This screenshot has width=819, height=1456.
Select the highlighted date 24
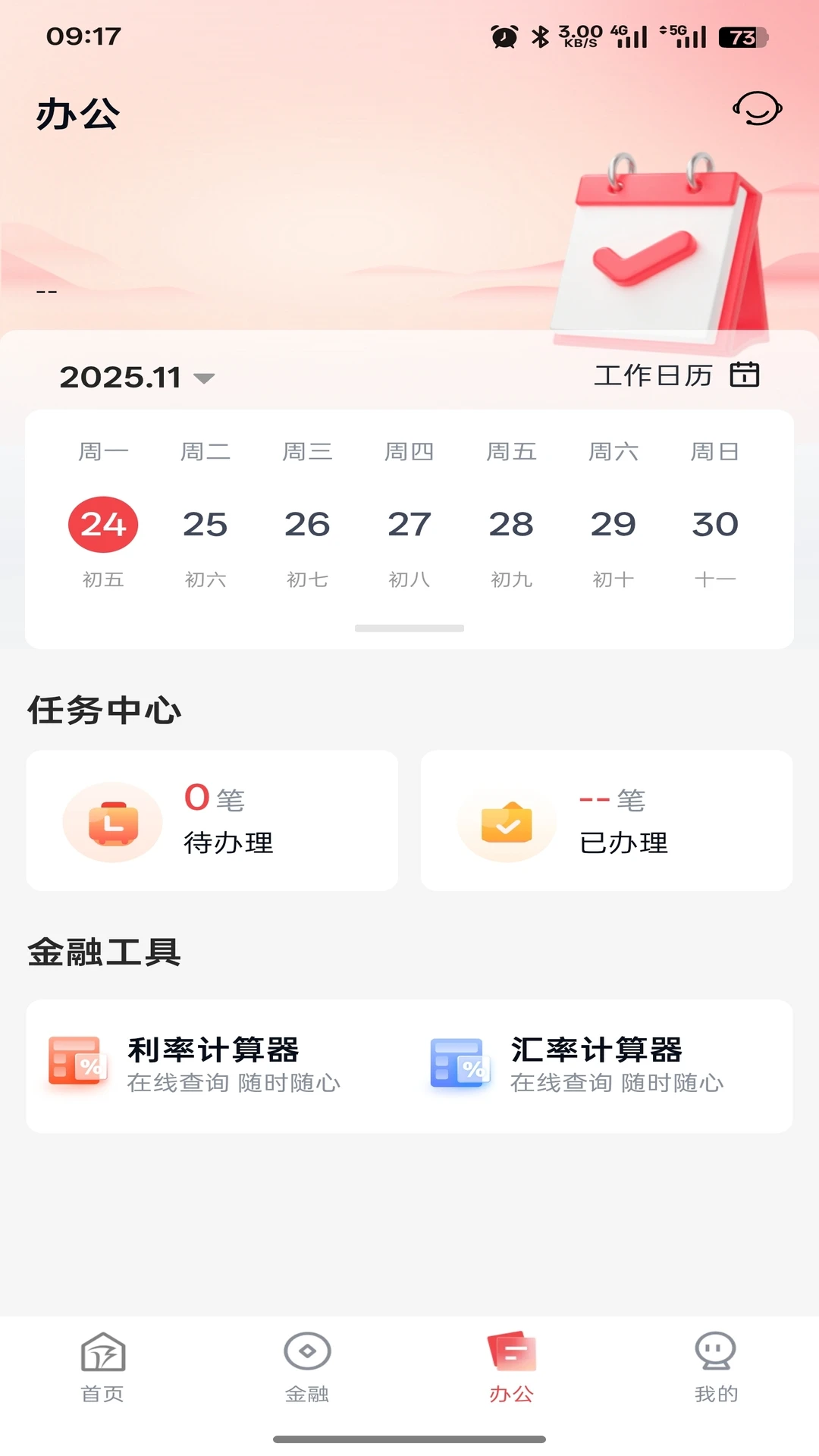pos(103,525)
